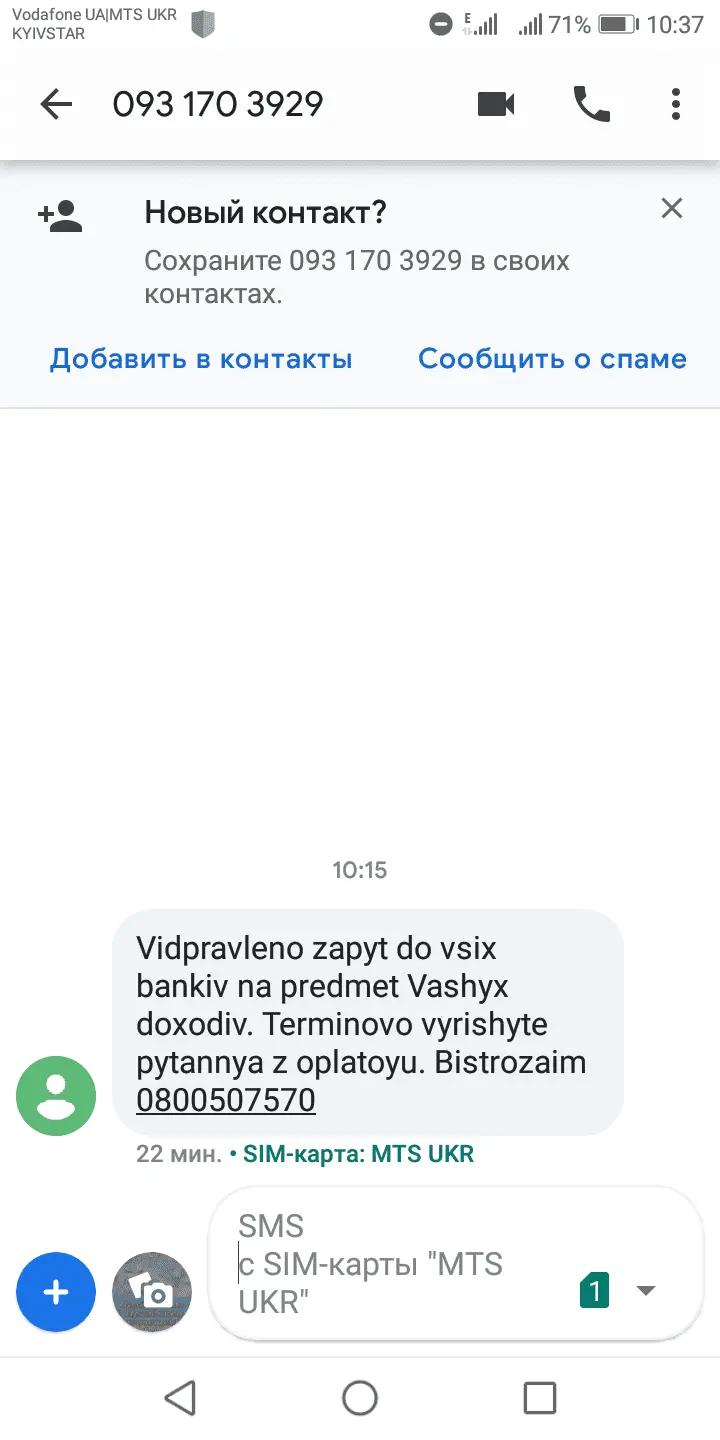This screenshot has height=1440, width=720.
Task: Tap the phone number 093 170 3929 title
Action: [x=219, y=103]
